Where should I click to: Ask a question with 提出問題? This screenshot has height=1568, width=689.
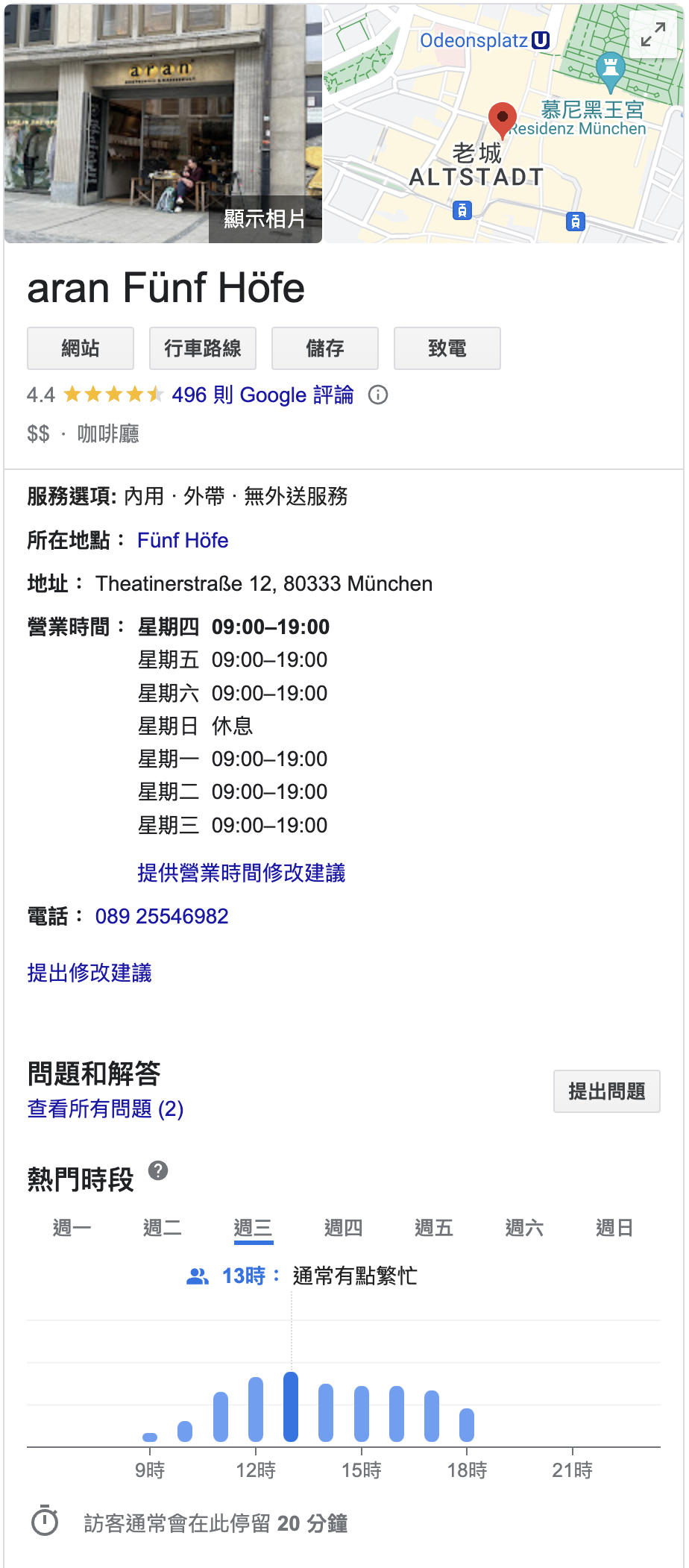tap(606, 1092)
